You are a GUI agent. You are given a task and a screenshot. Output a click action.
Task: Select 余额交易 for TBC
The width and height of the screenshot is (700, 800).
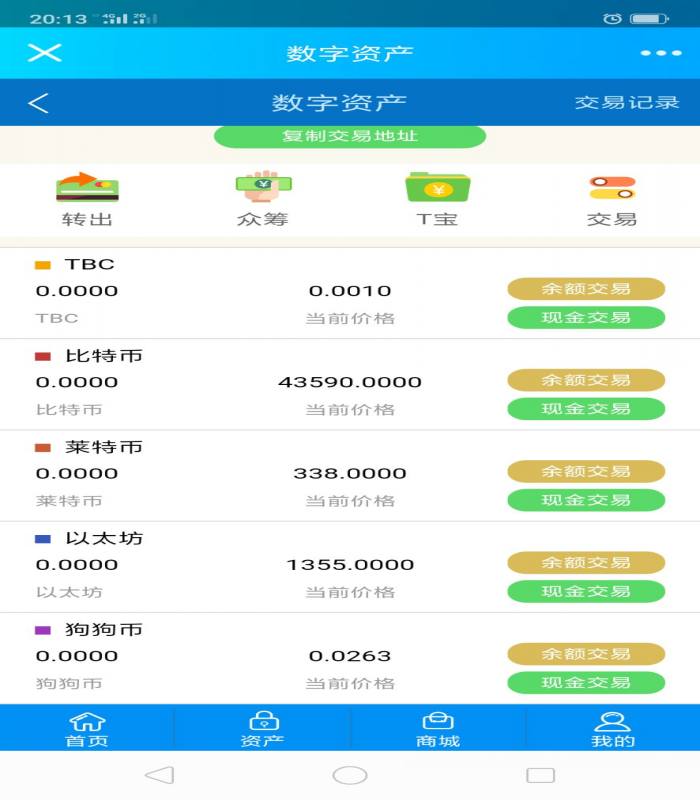(x=586, y=289)
